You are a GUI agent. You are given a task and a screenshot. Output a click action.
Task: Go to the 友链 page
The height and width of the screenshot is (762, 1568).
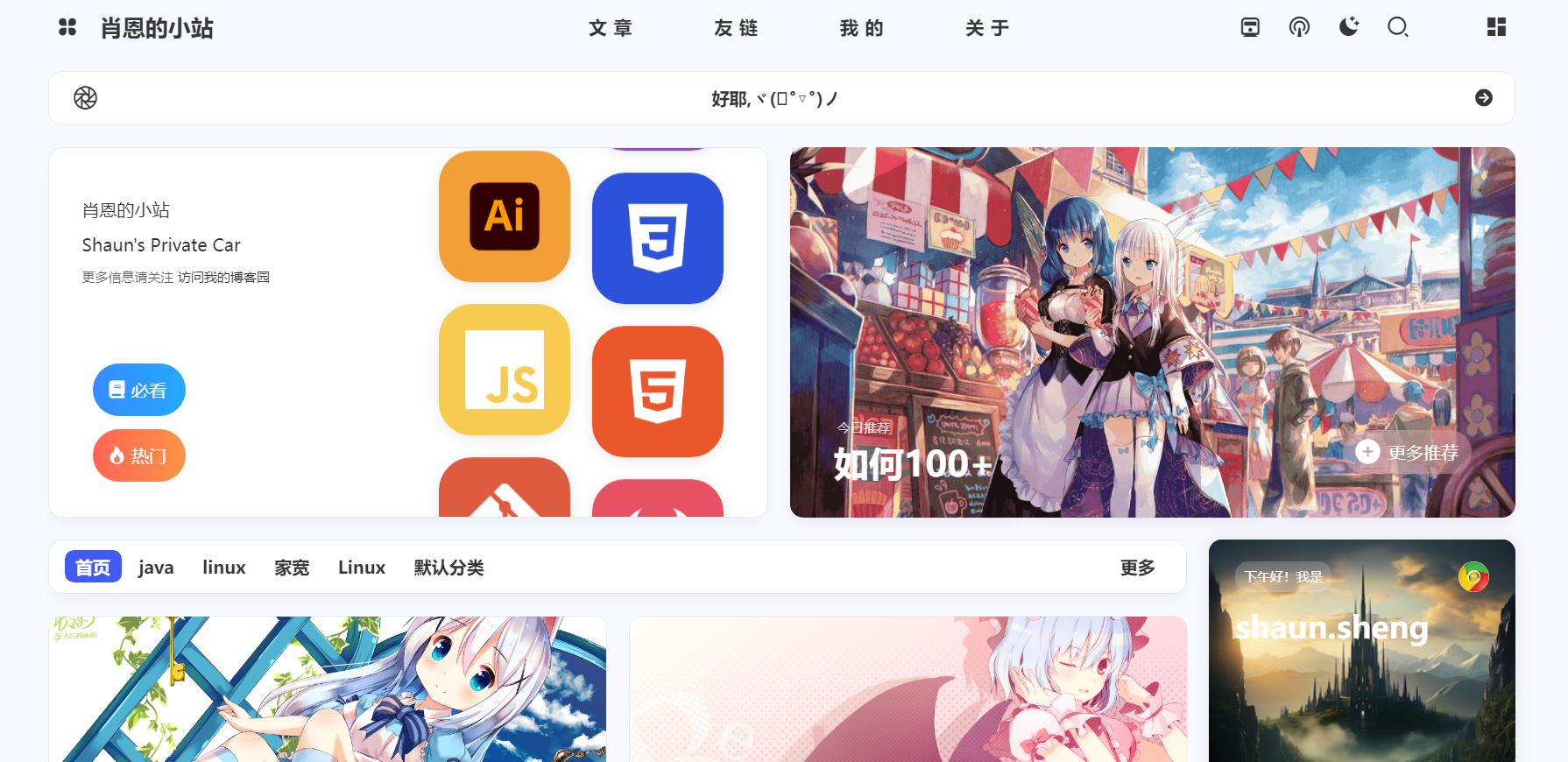click(x=736, y=28)
